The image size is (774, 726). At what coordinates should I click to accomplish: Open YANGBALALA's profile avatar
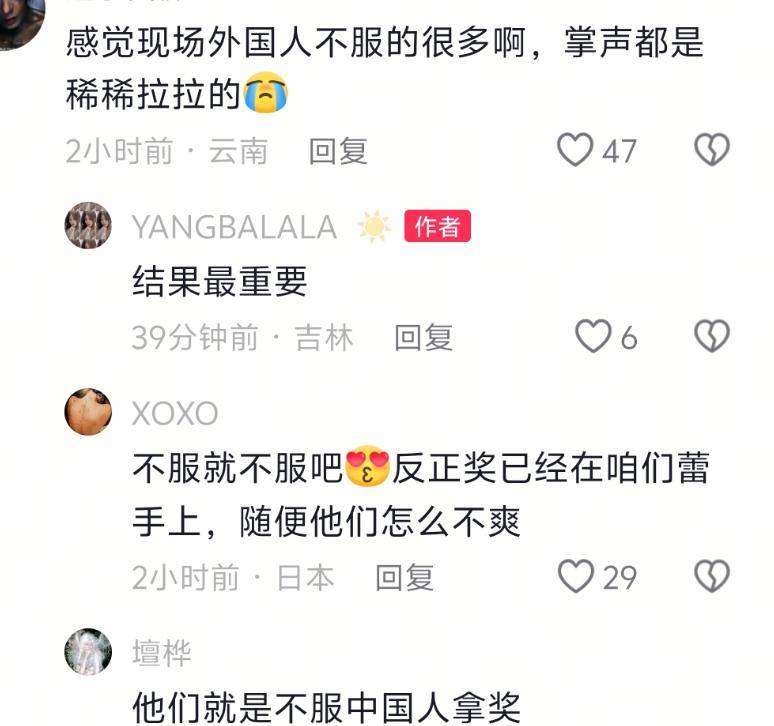click(88, 225)
